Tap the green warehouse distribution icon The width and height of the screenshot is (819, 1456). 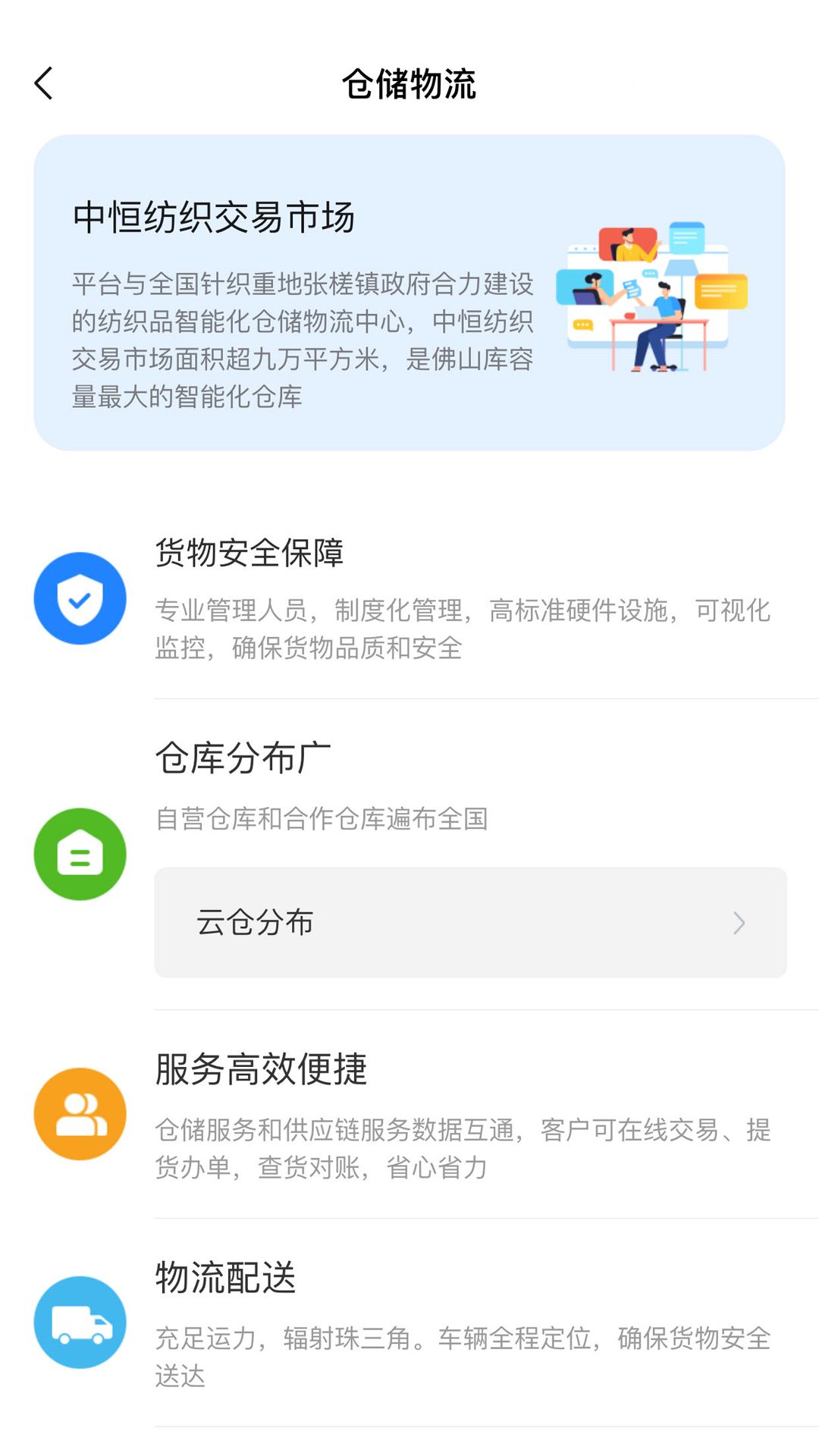(80, 853)
